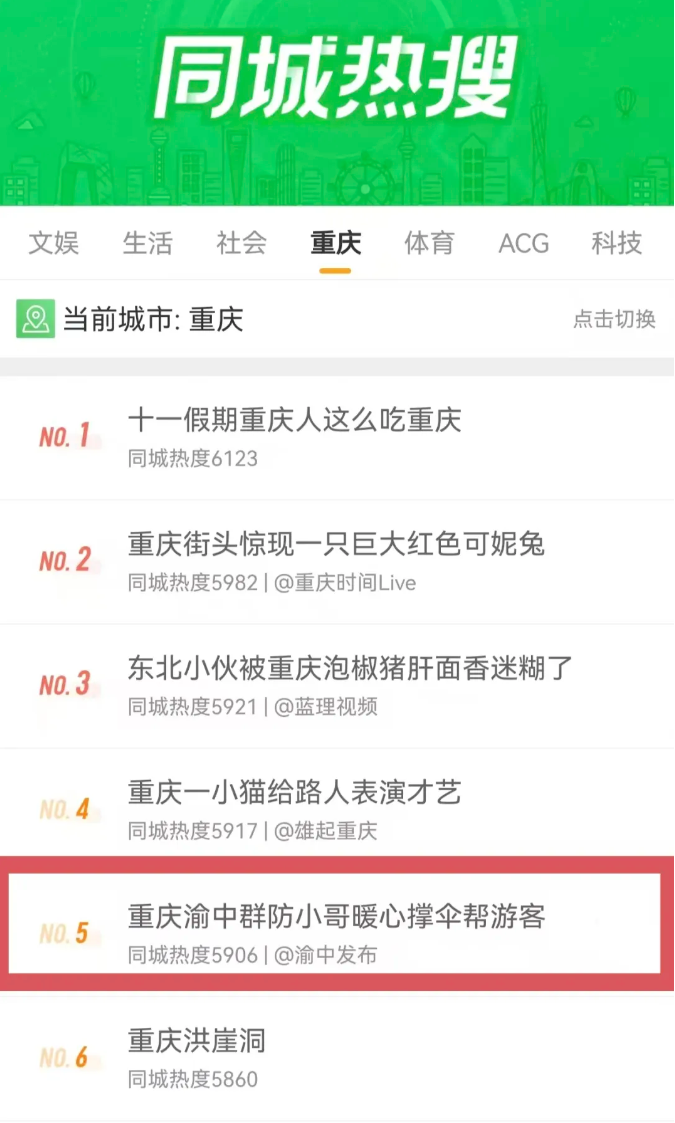The width and height of the screenshot is (675, 1123).
Task: Select the 生活 tab
Action: point(148,243)
